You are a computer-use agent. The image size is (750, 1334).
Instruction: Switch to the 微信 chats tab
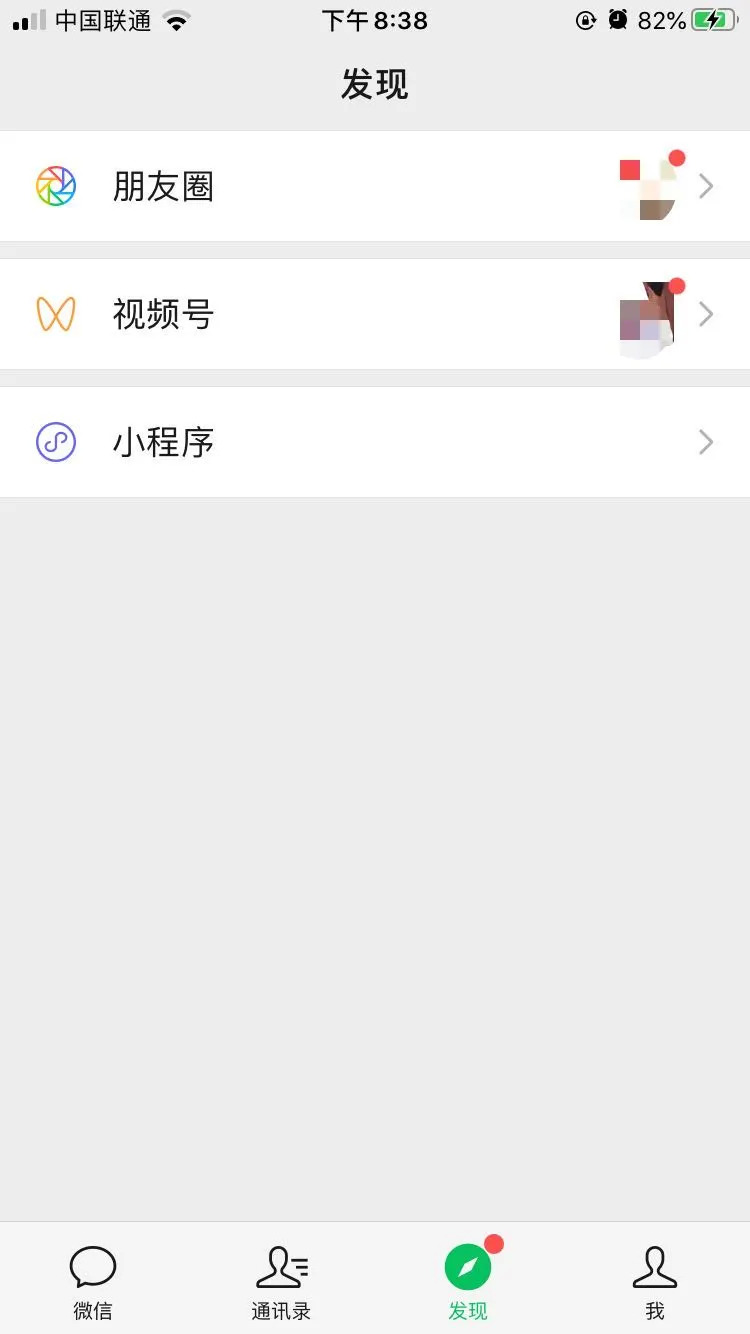click(x=93, y=1282)
